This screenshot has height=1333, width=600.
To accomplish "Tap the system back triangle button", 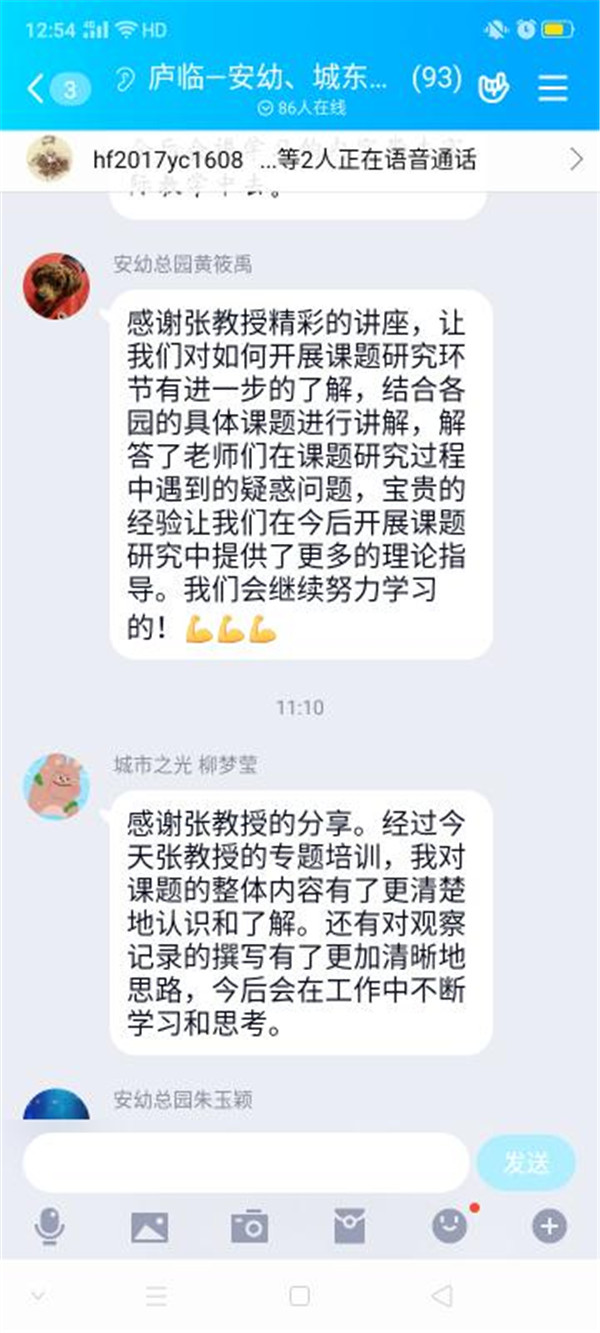I will (x=441, y=1296).
